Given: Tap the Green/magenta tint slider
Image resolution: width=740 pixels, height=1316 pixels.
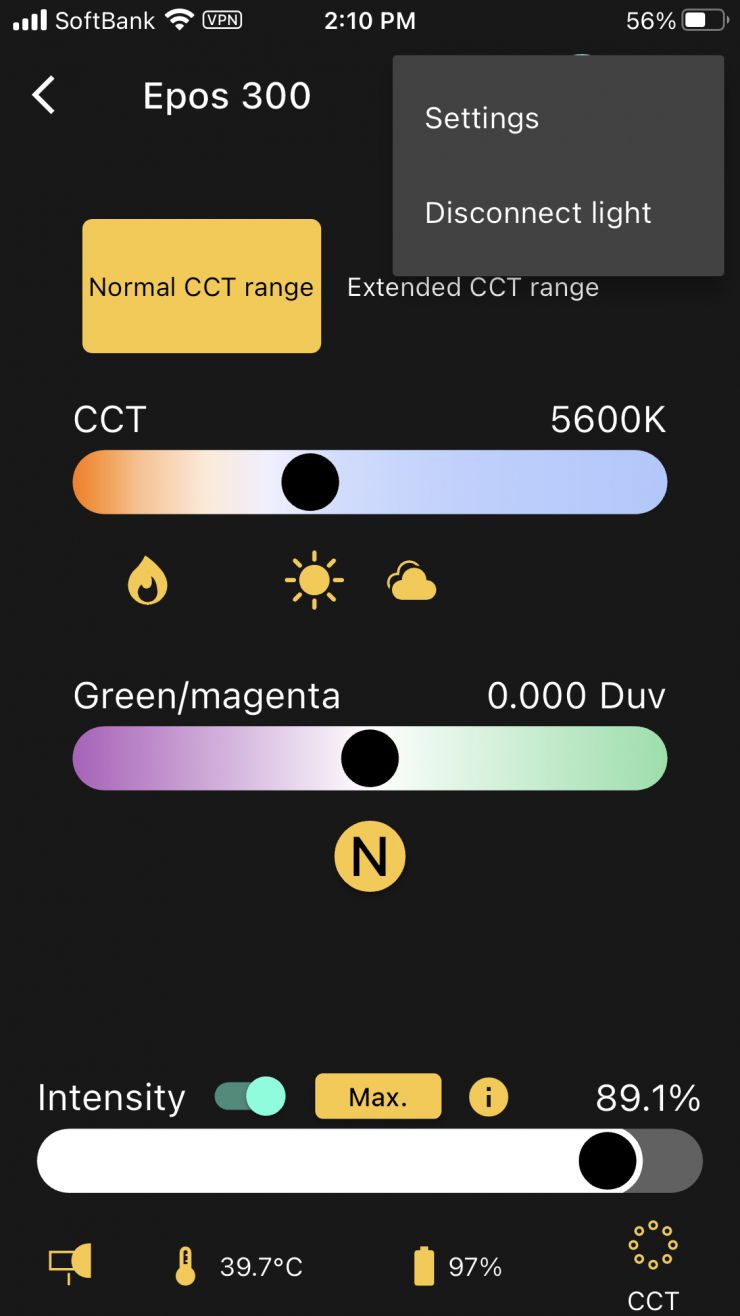Looking at the screenshot, I should [x=370, y=758].
